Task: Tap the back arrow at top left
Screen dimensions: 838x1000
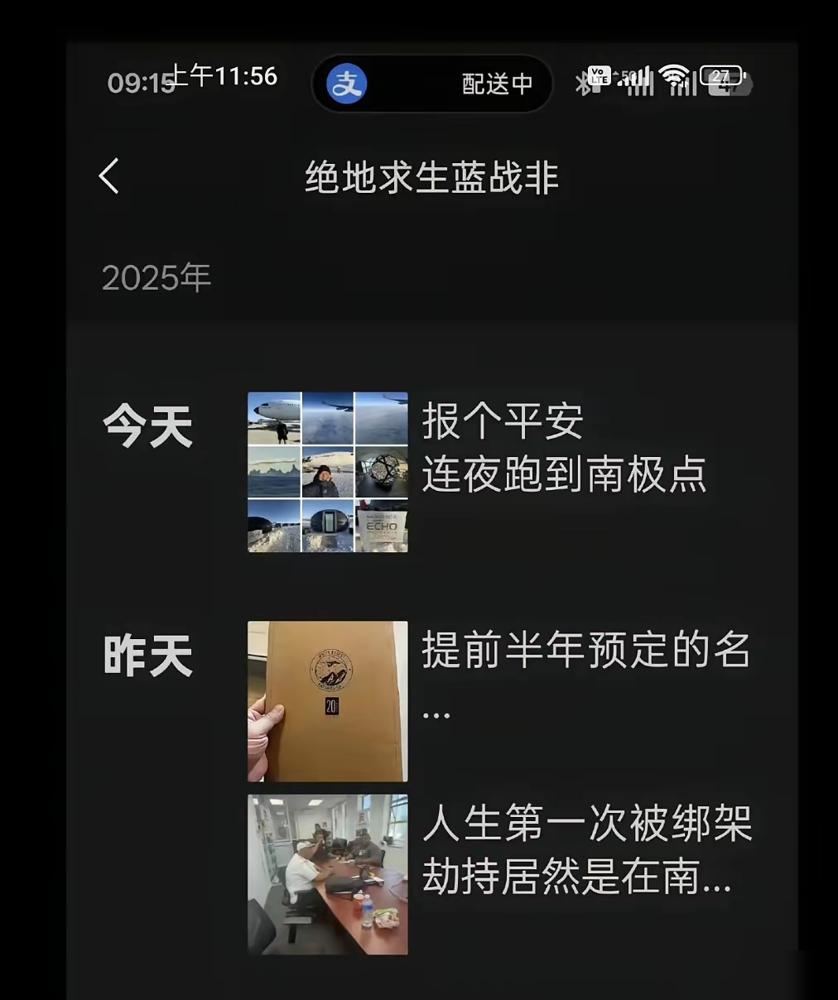Action: tap(108, 174)
